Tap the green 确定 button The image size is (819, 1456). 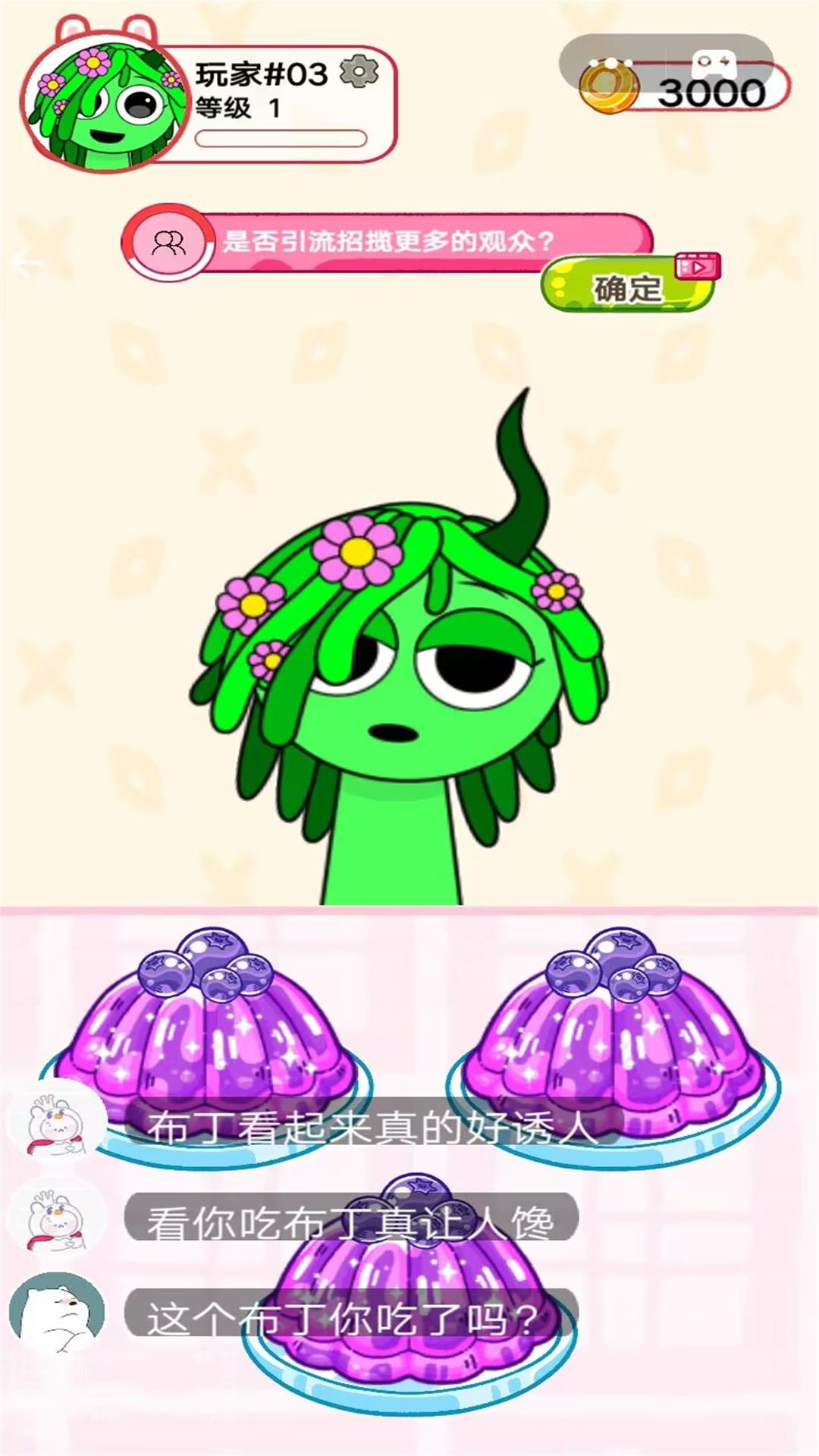point(626,288)
